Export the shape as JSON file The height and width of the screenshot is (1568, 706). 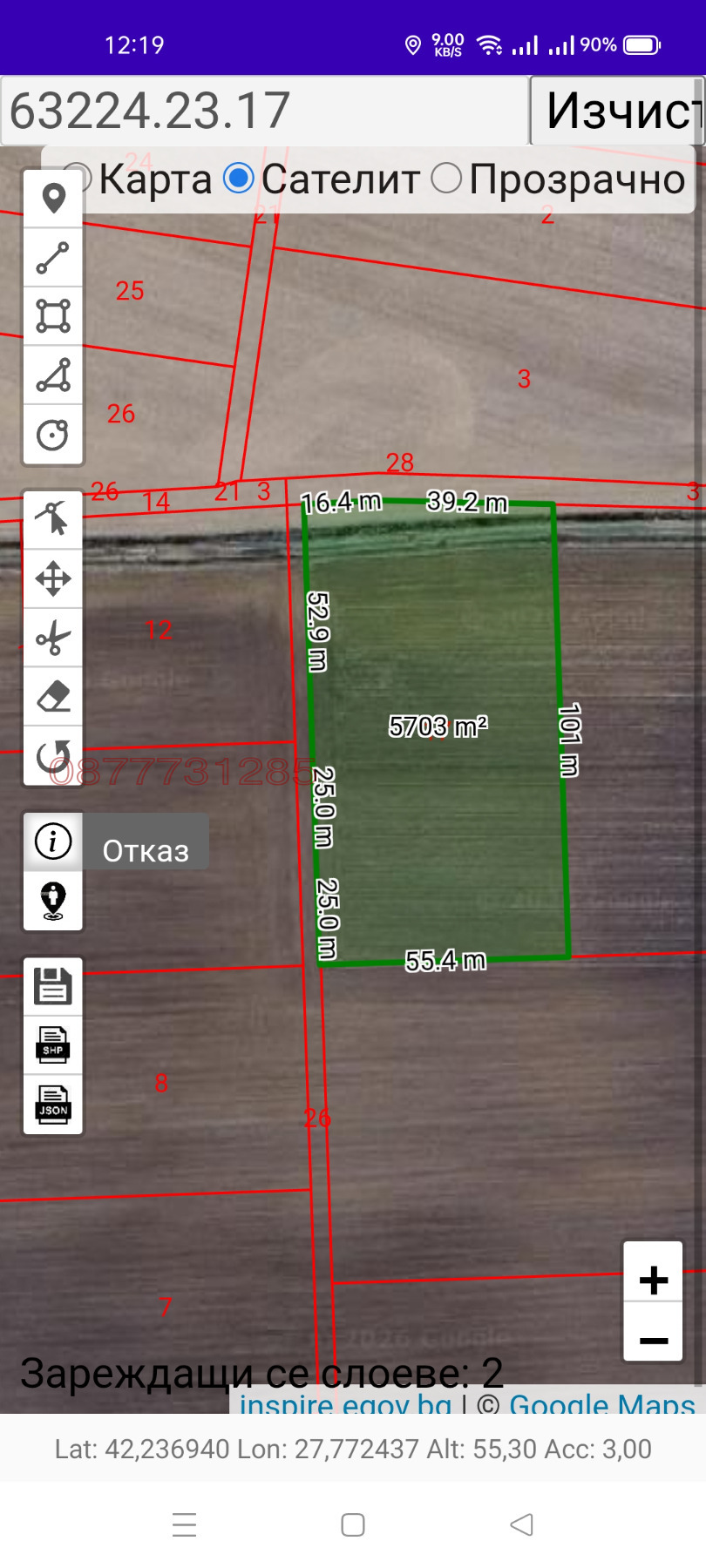[53, 1104]
